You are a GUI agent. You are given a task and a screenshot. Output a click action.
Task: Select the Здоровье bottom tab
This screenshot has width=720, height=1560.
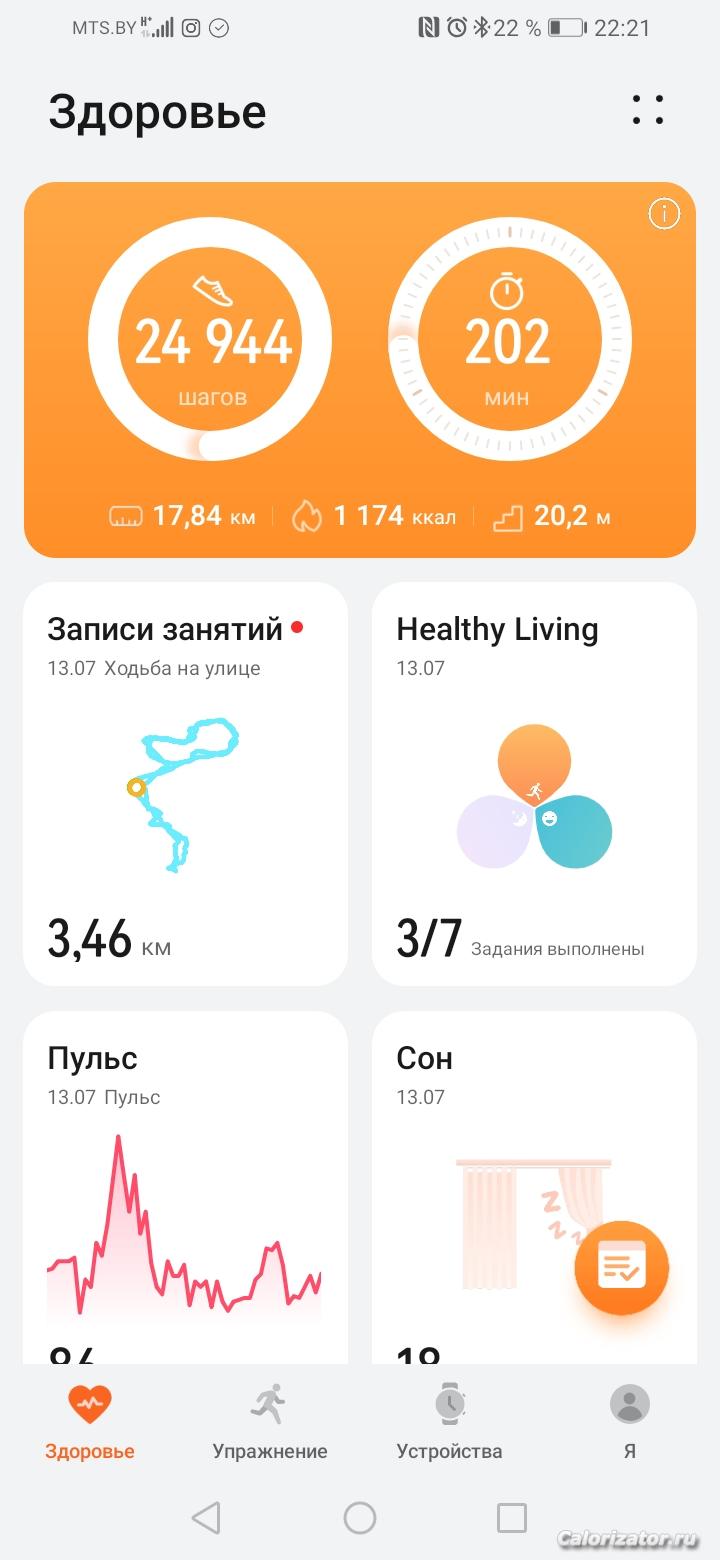pyautogui.click(x=90, y=1422)
